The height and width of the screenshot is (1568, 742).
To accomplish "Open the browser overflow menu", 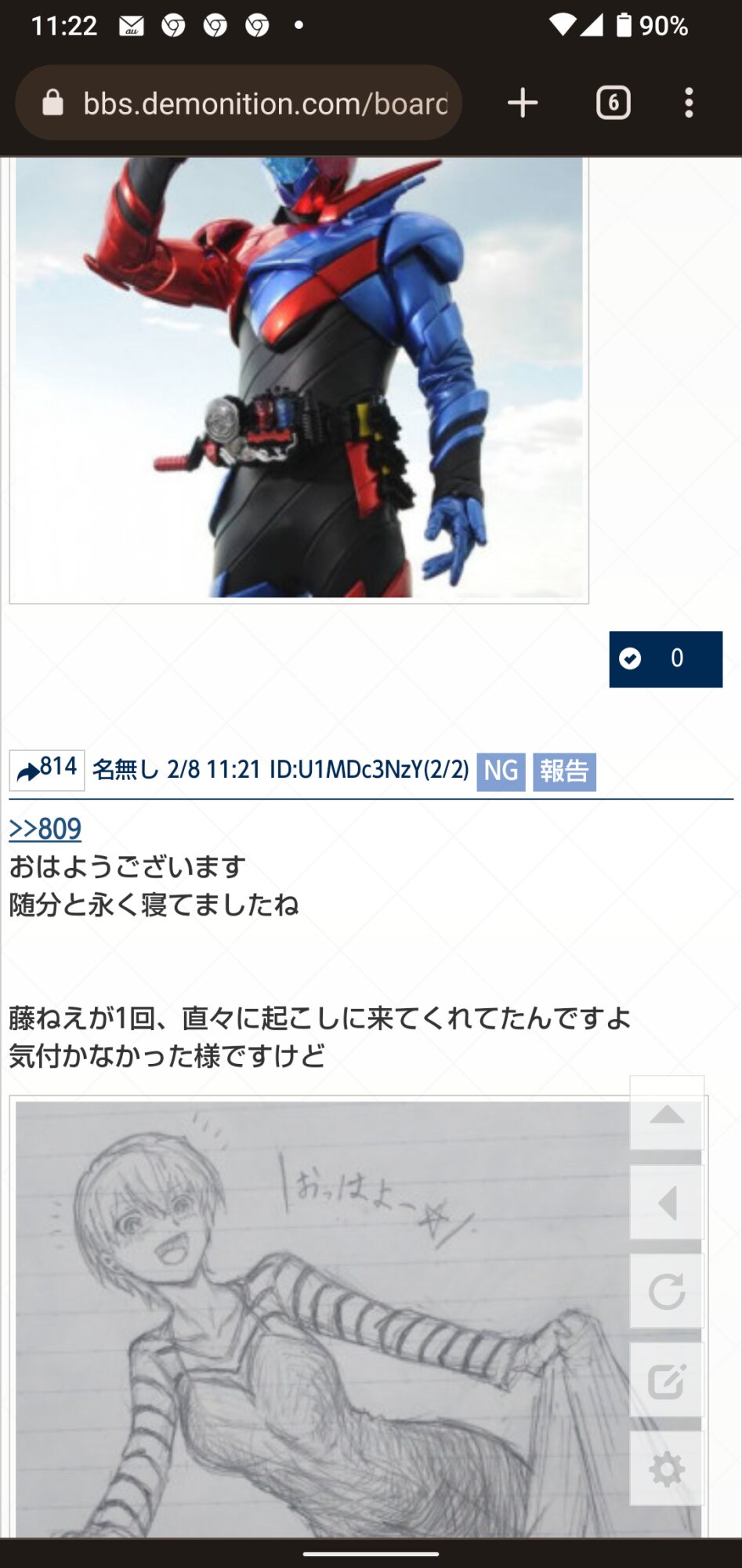I will 689,103.
